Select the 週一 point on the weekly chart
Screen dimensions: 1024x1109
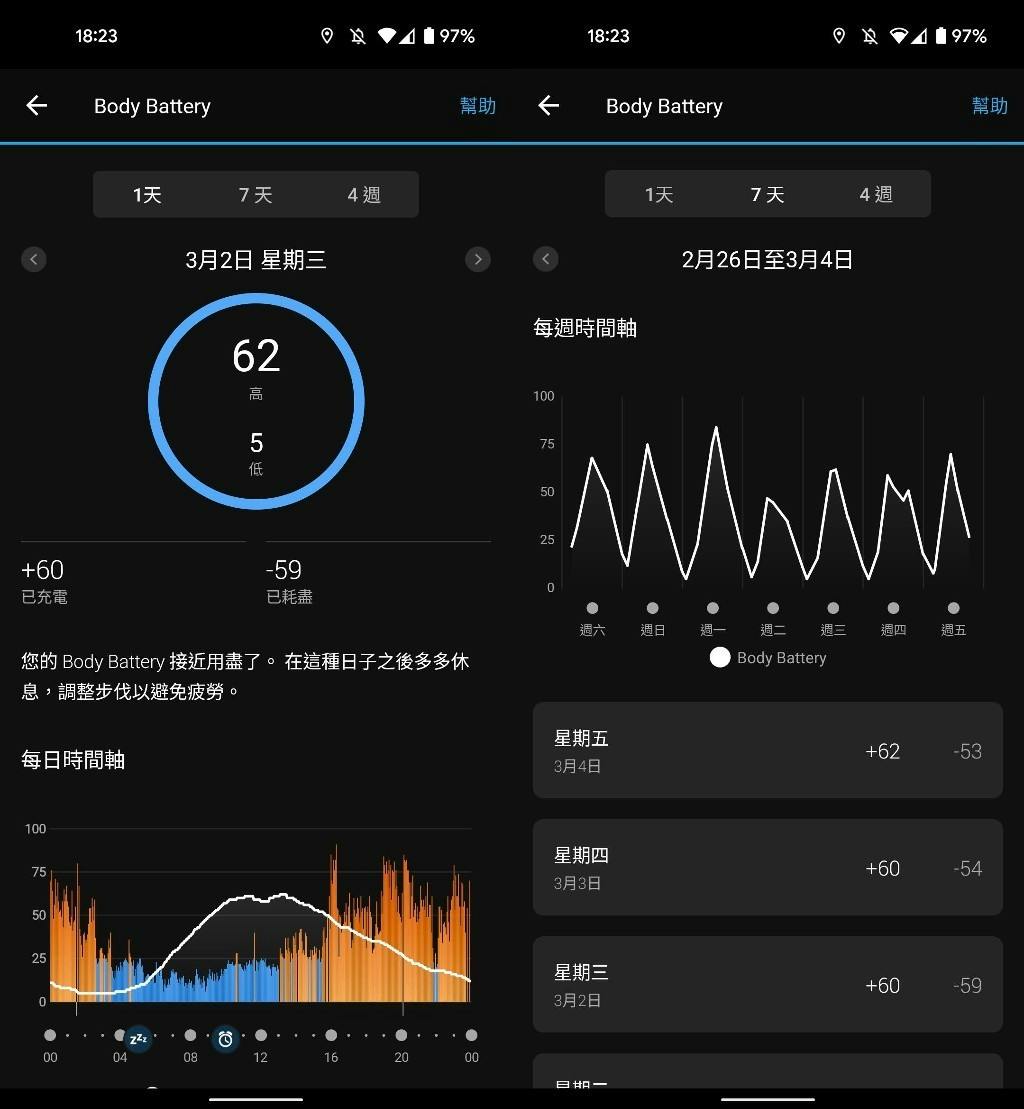(713, 608)
